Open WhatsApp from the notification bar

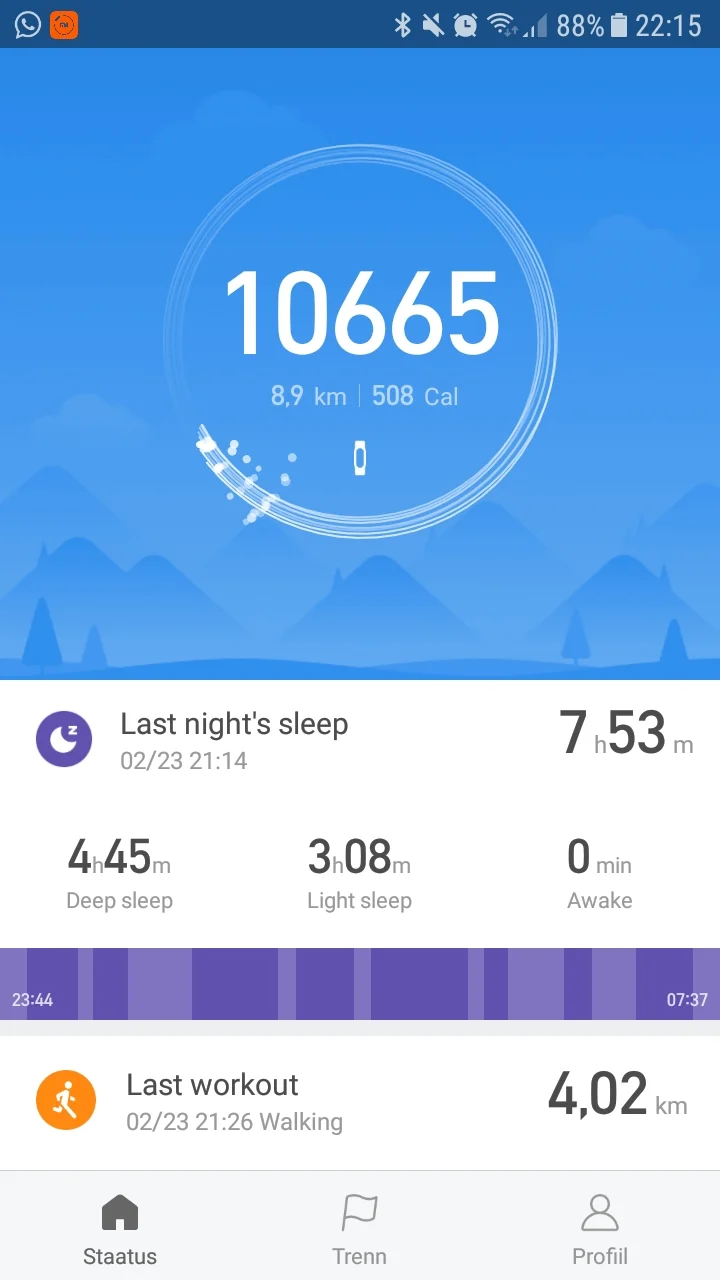click(27, 24)
